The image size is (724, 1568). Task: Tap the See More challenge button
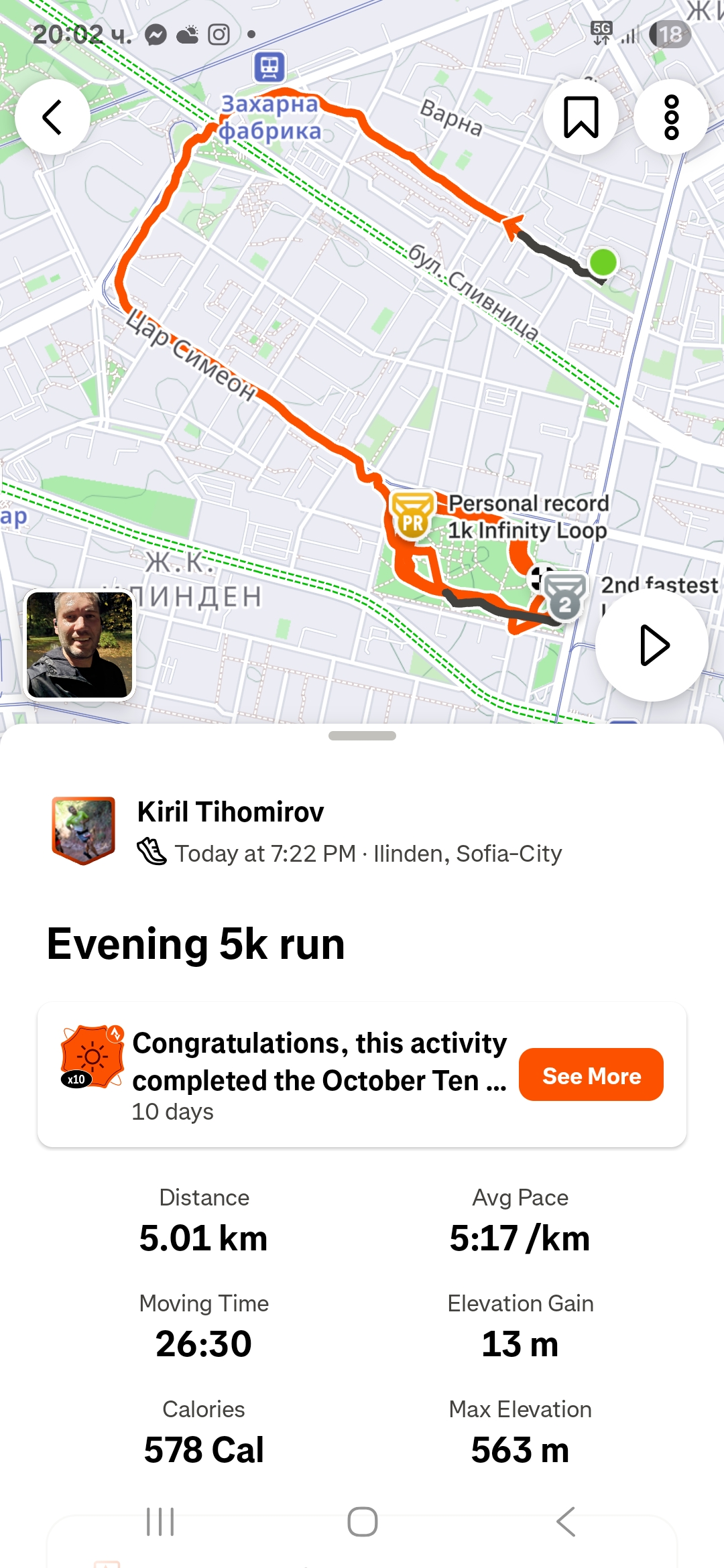coord(591,1075)
